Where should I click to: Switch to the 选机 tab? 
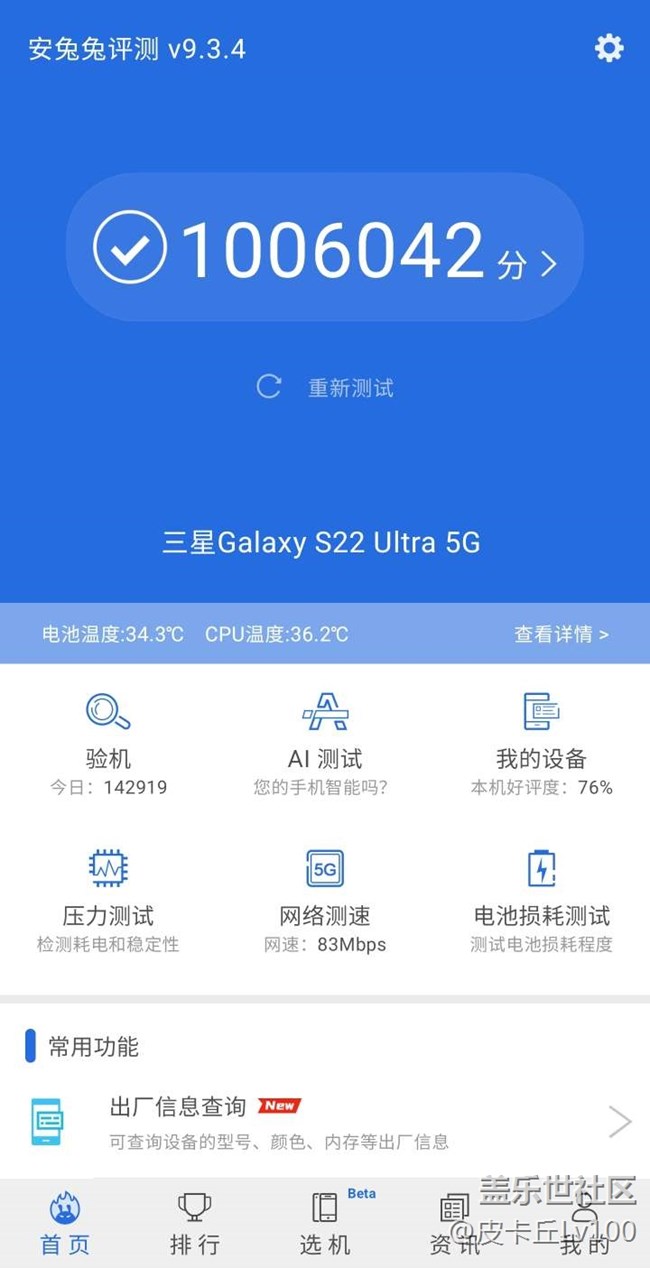pyautogui.click(x=325, y=1223)
